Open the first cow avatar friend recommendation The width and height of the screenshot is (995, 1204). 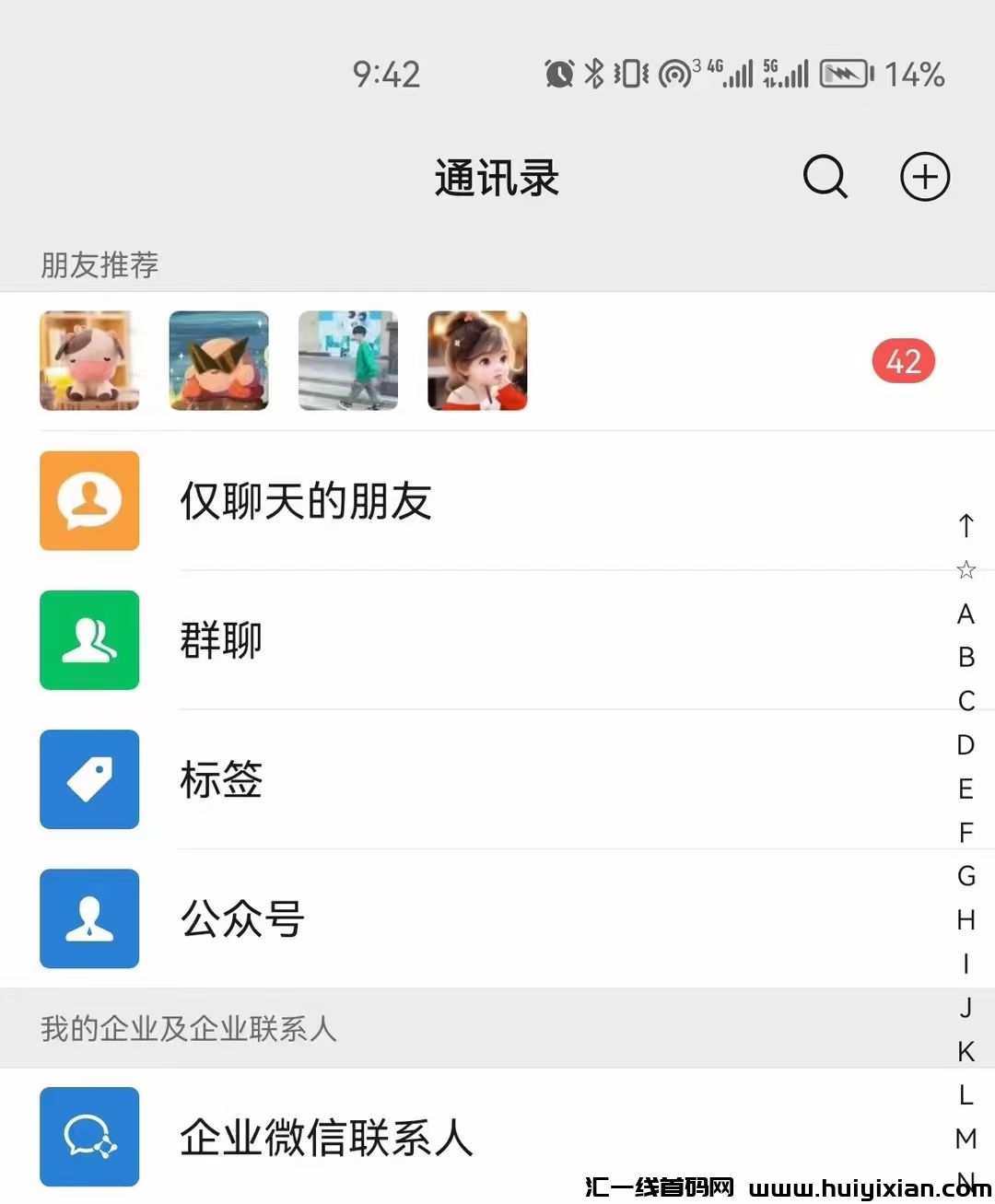(x=89, y=360)
